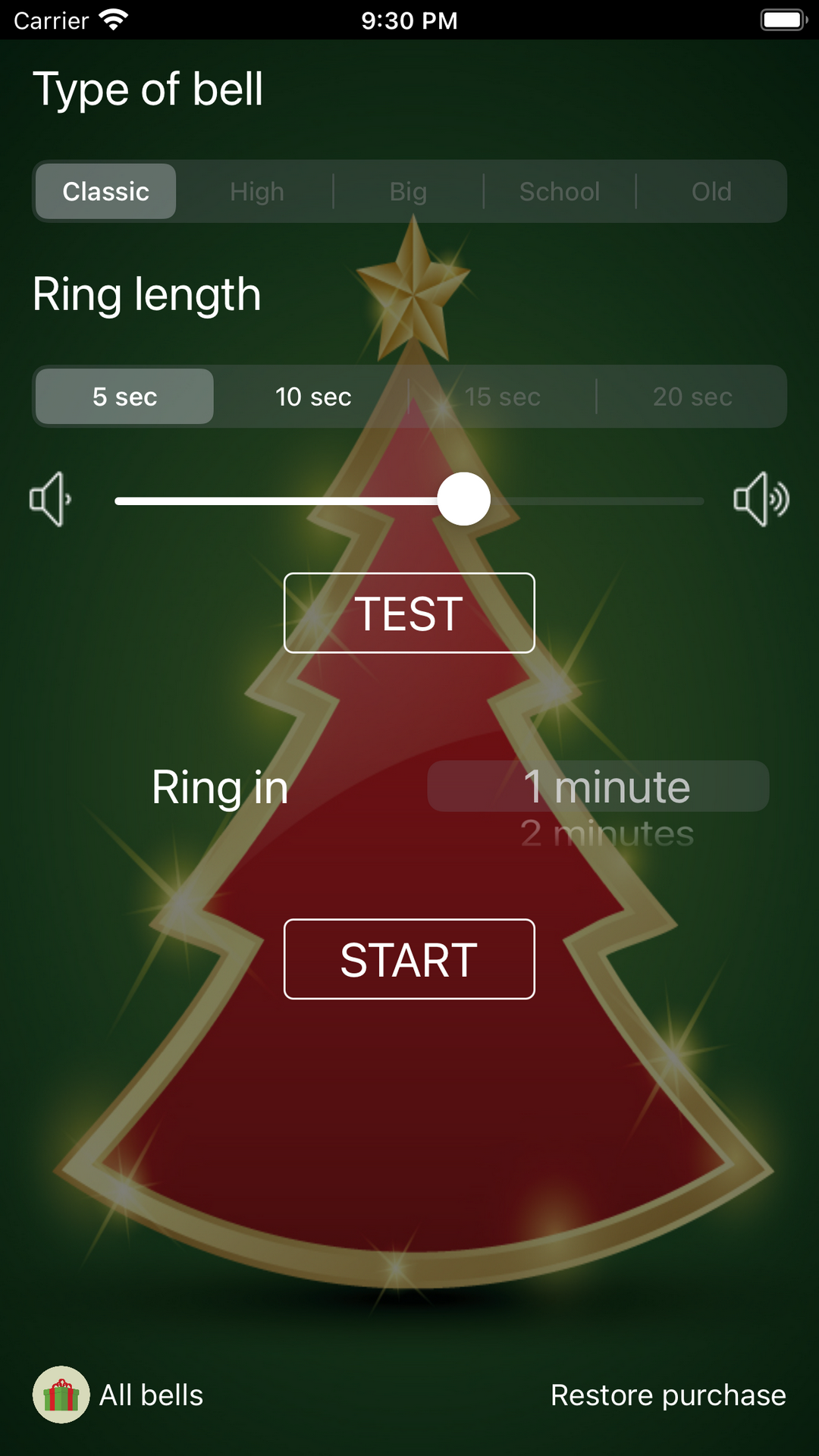Pick the Old bell type
This screenshot has width=819, height=1456.
(x=711, y=191)
